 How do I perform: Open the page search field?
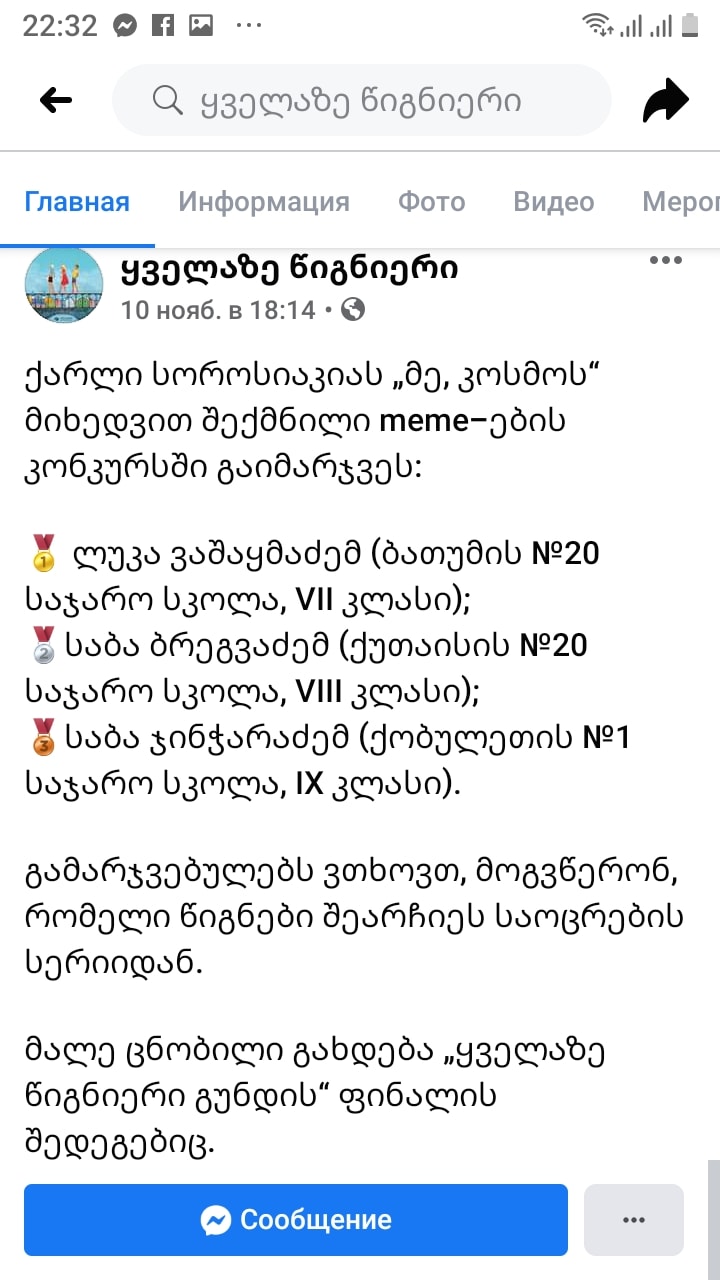point(361,100)
